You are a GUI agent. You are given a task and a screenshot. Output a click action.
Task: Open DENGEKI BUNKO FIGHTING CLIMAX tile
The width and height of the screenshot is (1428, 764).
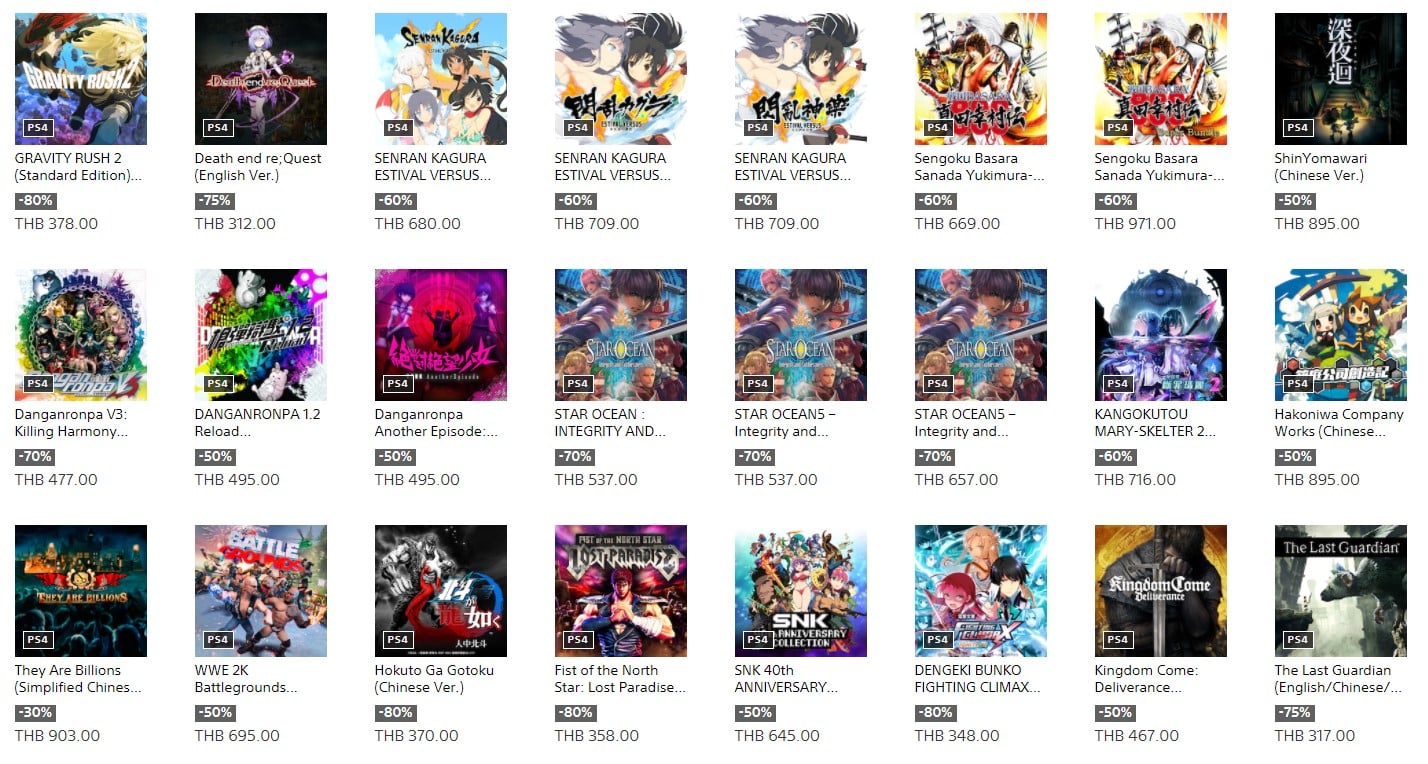tap(981, 591)
